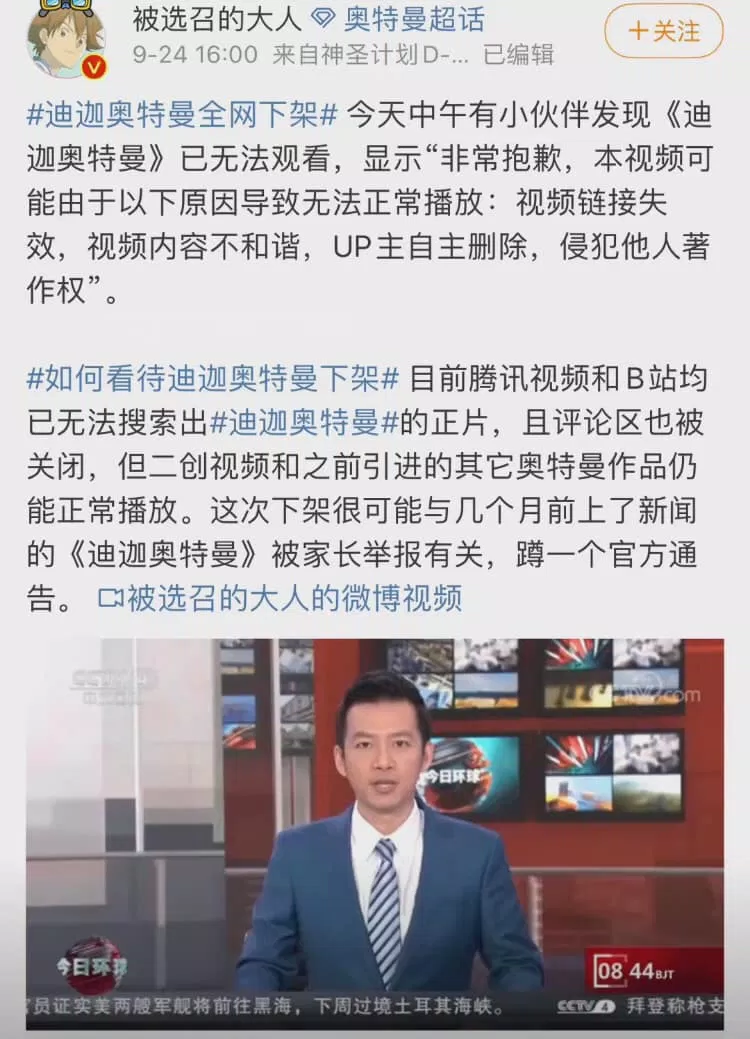Tap the username 被选召的大人

215,17
